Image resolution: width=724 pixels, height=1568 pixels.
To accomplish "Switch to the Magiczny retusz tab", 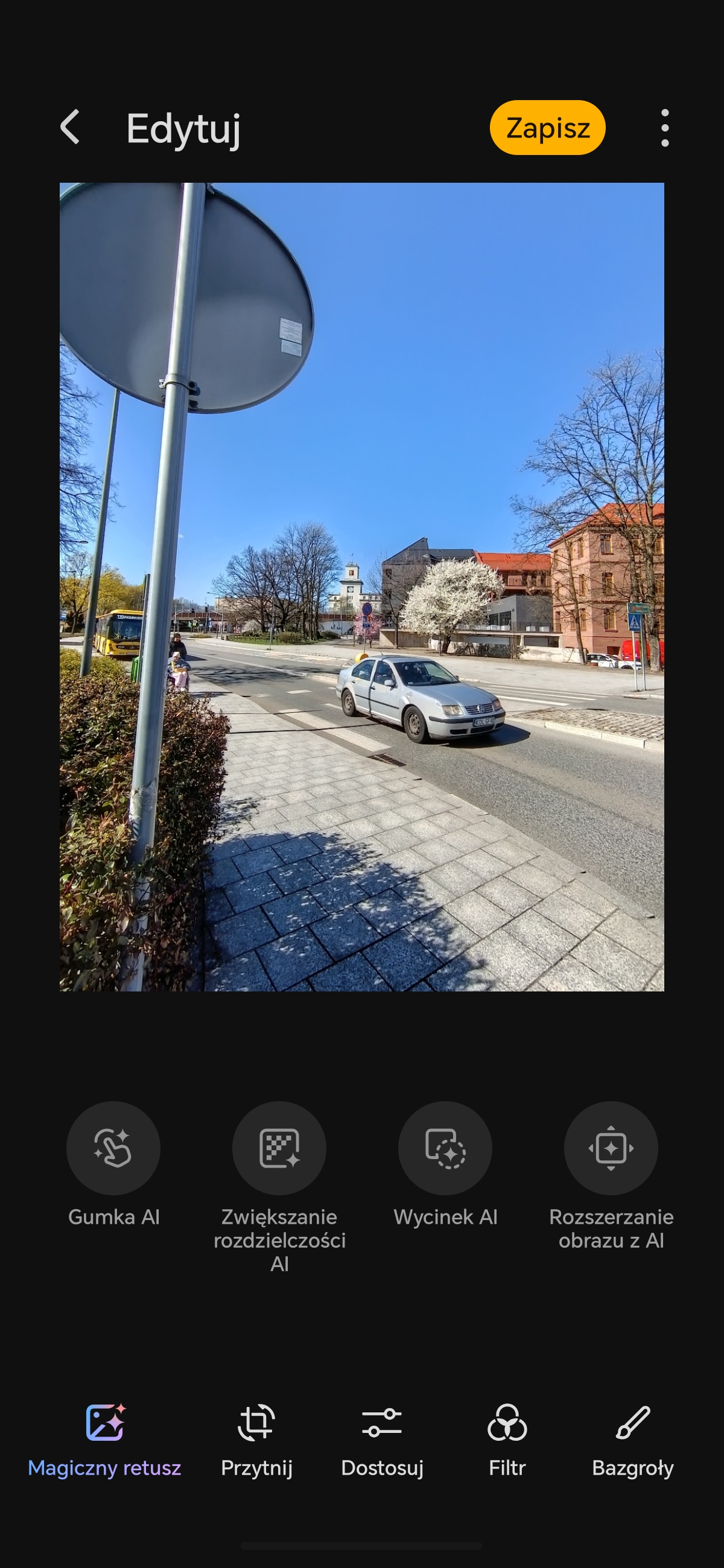I will (x=105, y=1439).
